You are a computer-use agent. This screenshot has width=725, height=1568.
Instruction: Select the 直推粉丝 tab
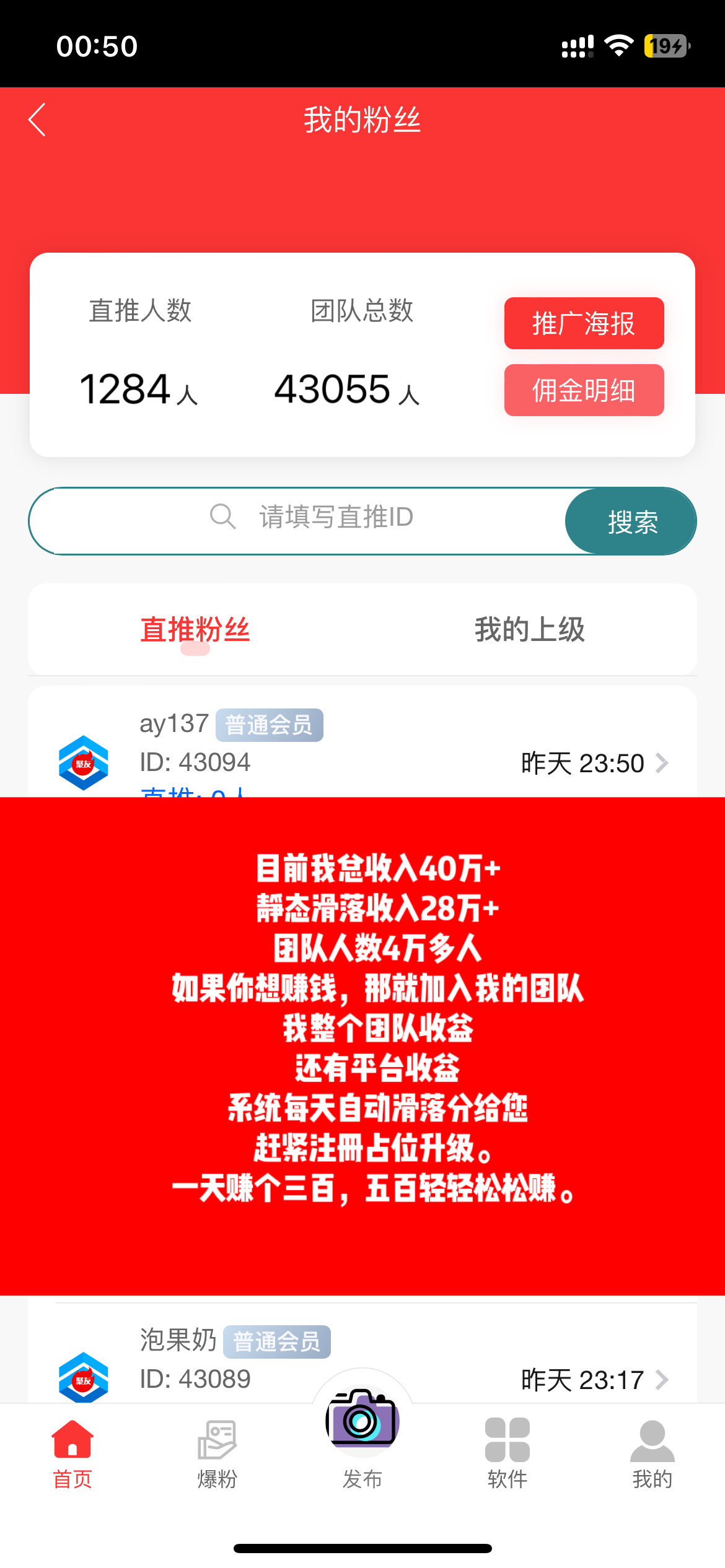click(x=195, y=630)
